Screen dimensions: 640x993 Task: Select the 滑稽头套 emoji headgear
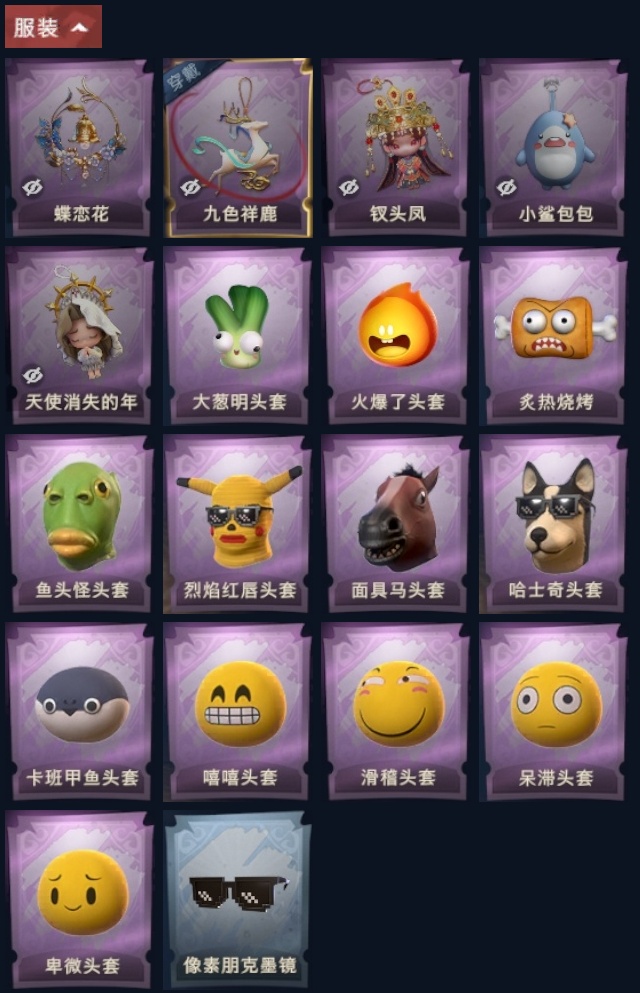click(396, 712)
